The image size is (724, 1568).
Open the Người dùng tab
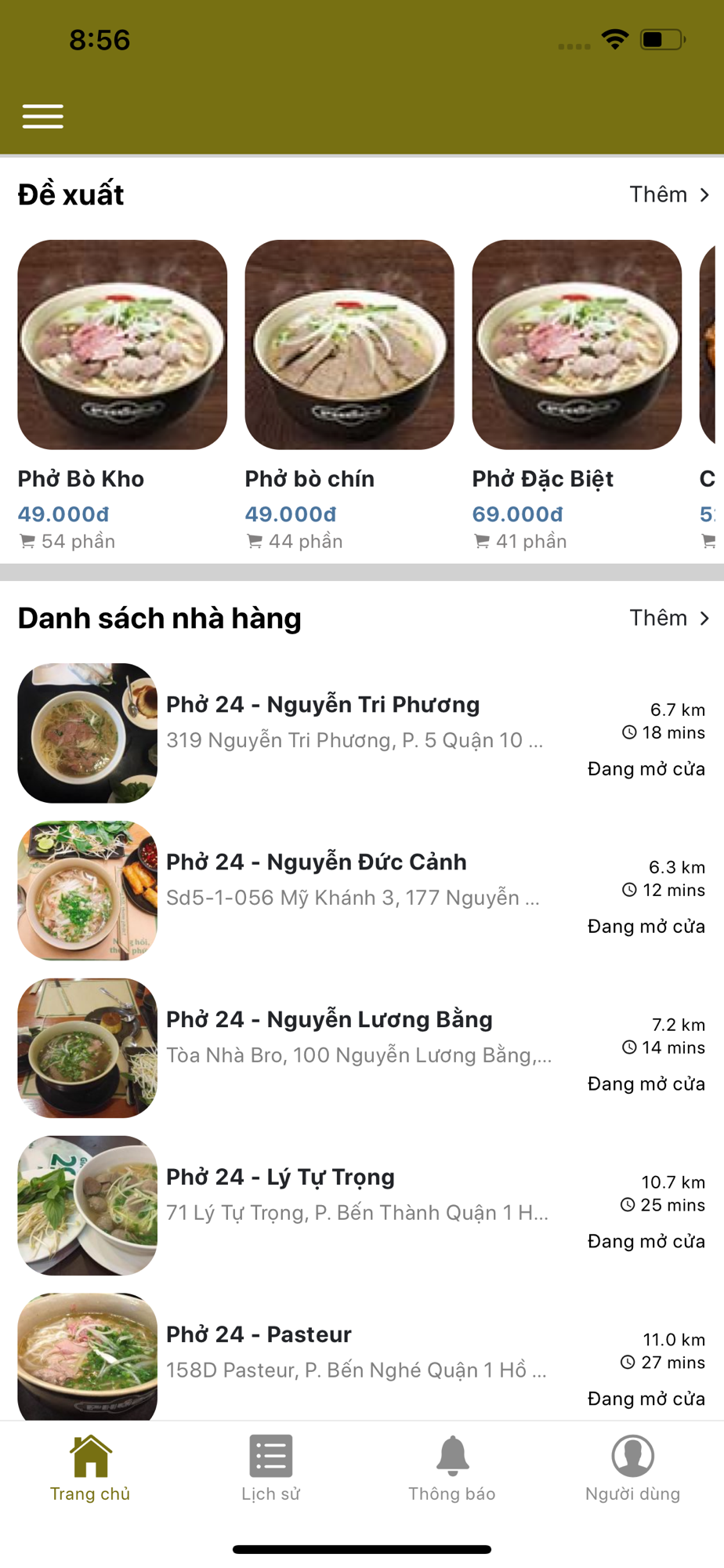click(x=633, y=1468)
